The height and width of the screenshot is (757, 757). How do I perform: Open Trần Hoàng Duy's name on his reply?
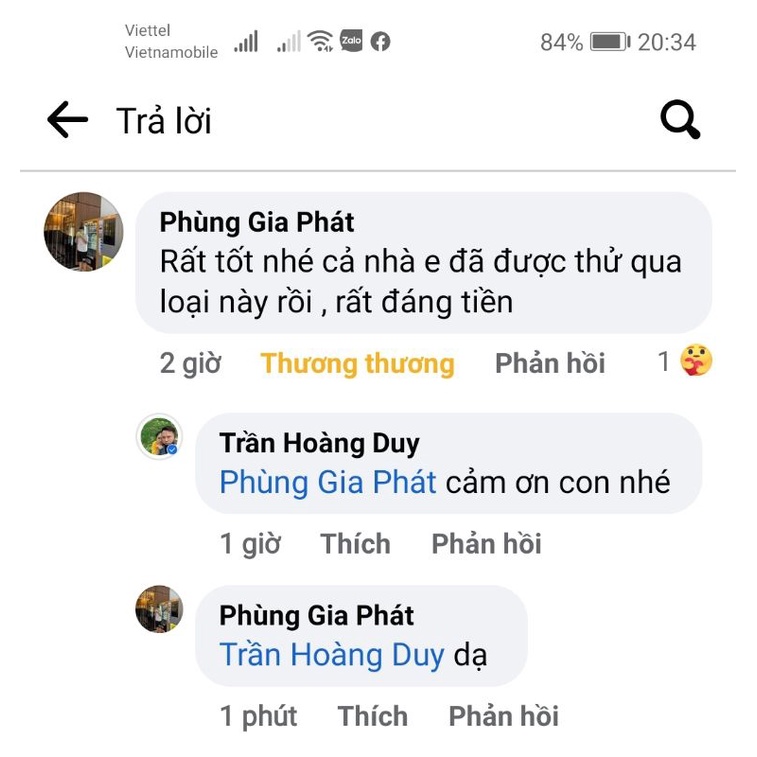[319, 443]
